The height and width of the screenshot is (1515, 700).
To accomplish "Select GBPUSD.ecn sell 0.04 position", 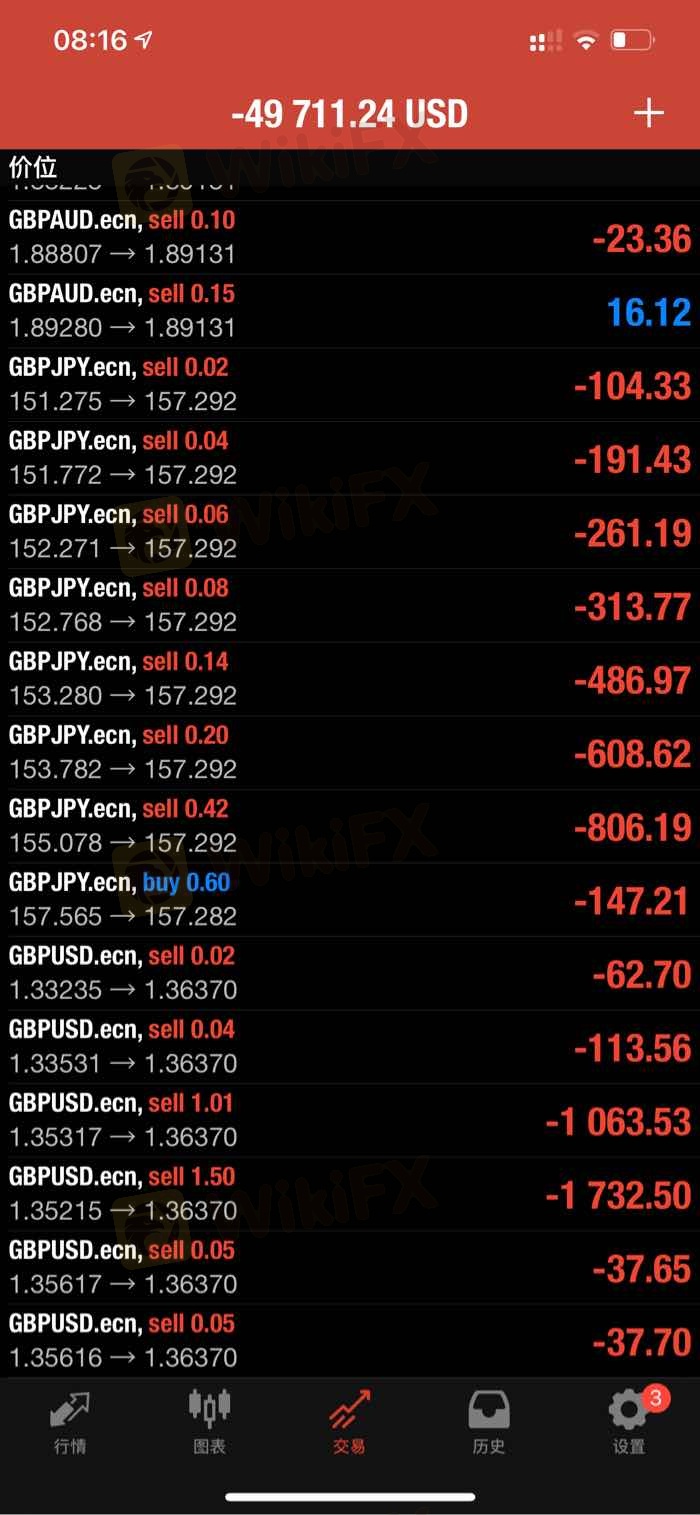I will (x=350, y=1047).
